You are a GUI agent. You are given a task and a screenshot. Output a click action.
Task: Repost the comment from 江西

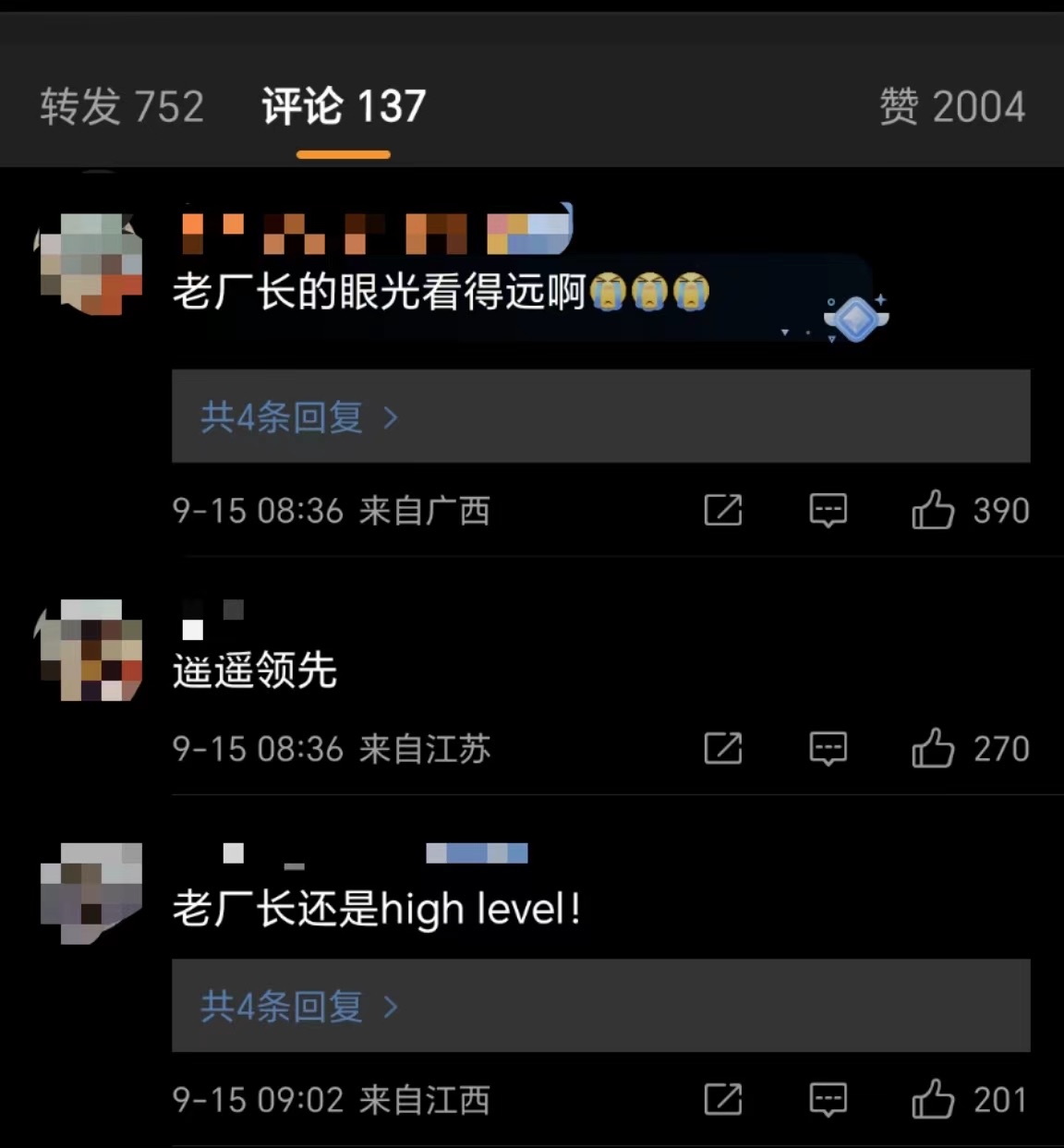click(x=723, y=1099)
